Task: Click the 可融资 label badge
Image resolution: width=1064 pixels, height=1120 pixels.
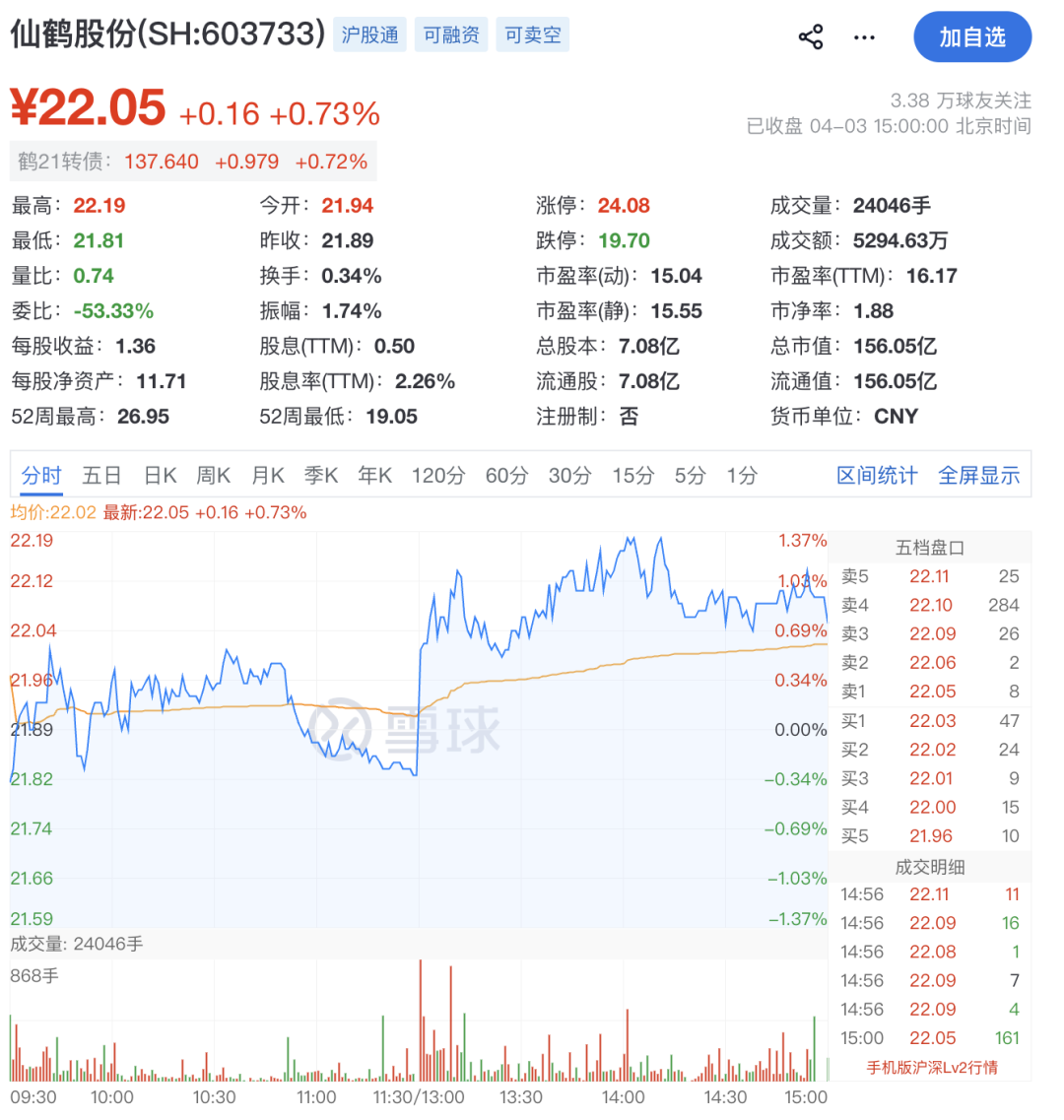Action: (451, 34)
